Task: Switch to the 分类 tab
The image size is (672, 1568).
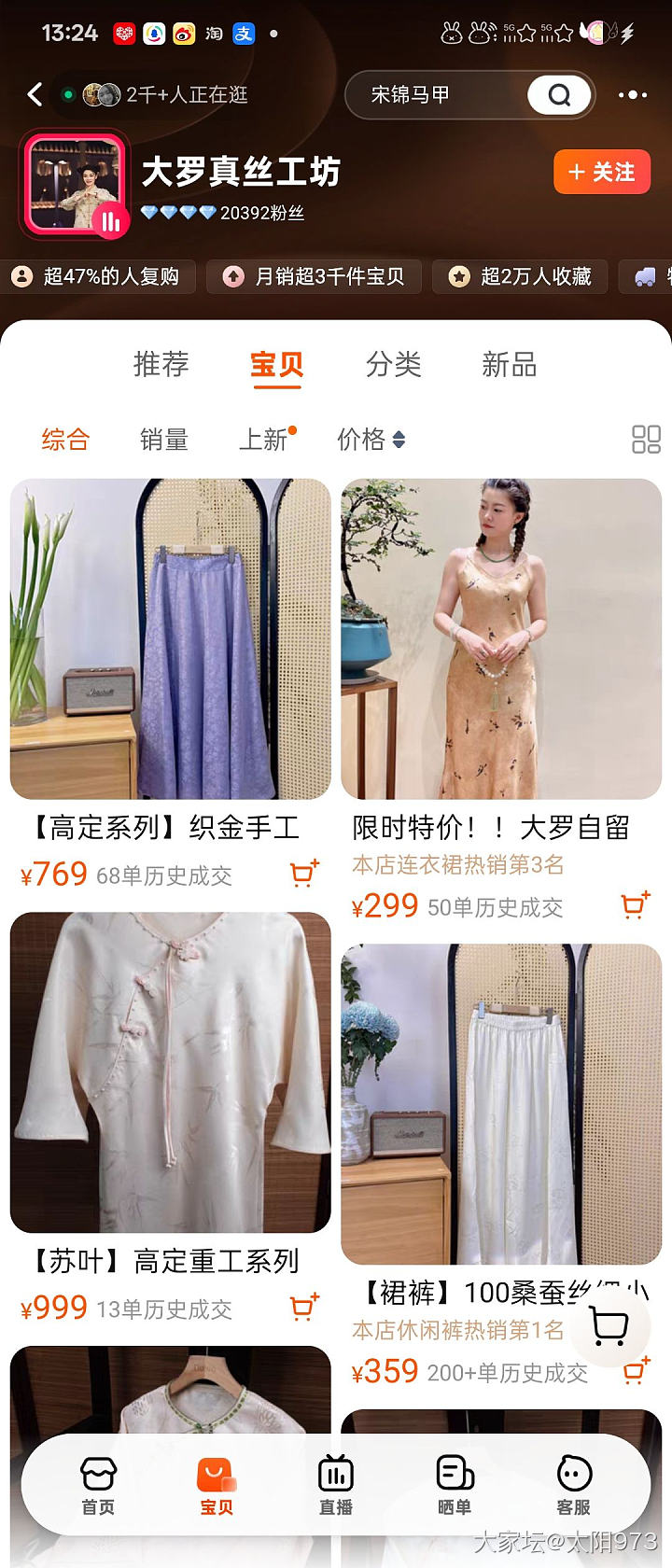Action: coord(393,364)
